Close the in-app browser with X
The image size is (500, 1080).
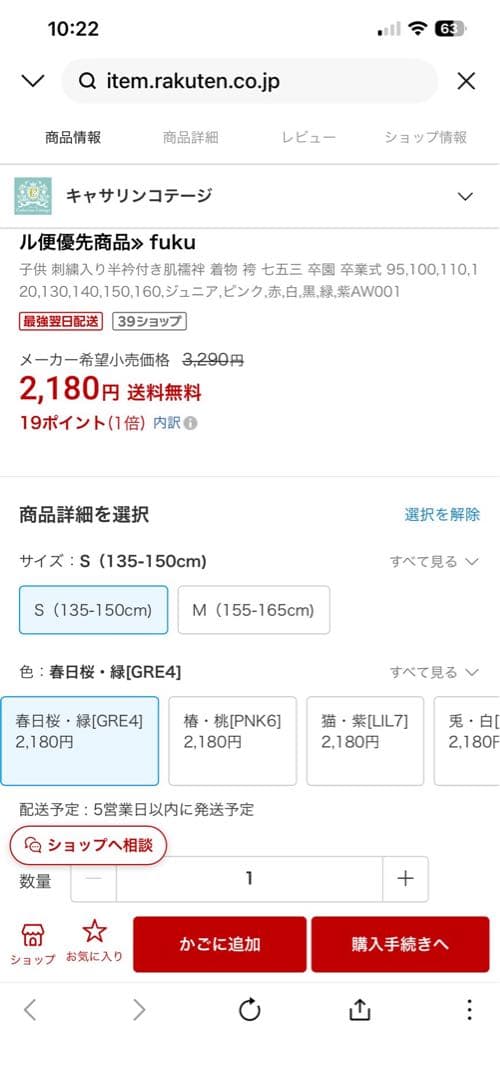(x=466, y=81)
